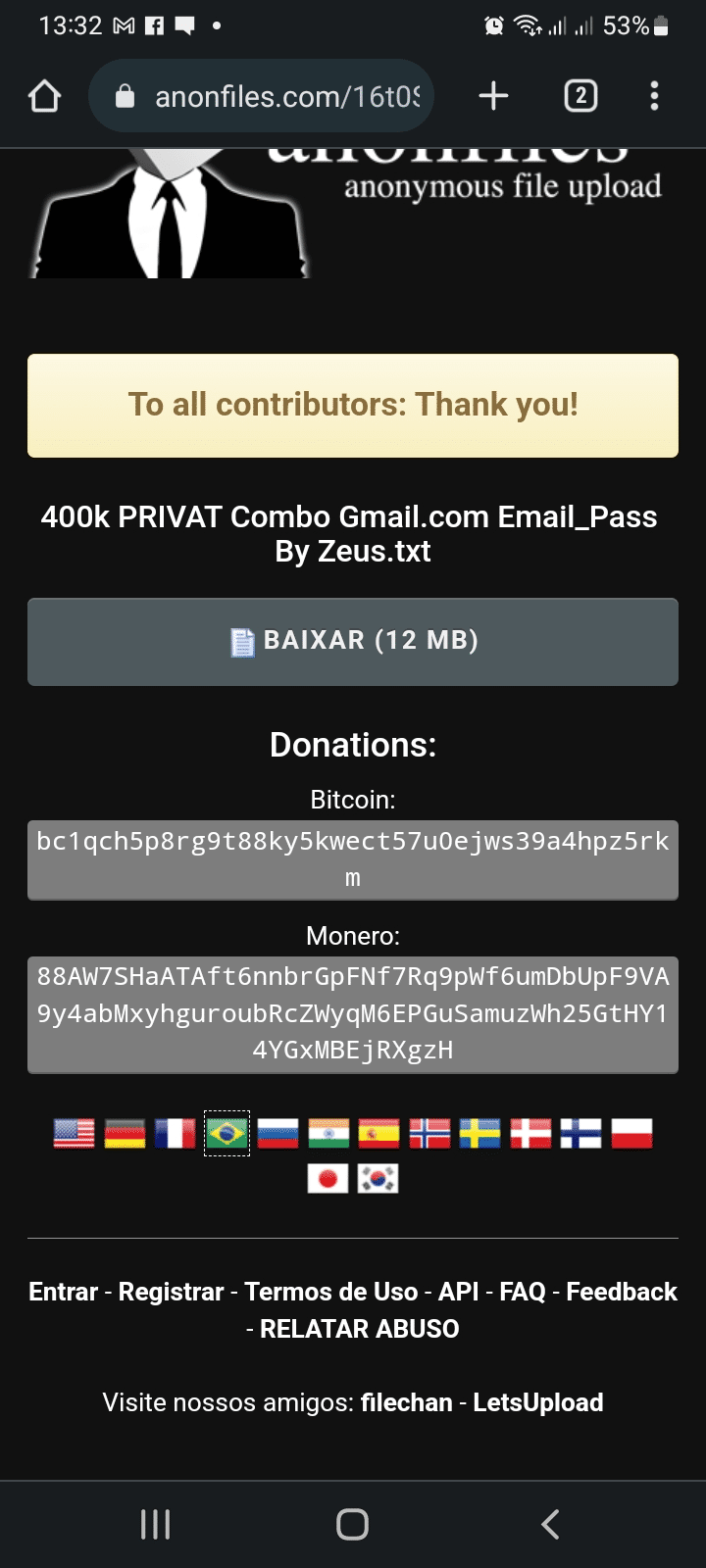Open Termos de Uso link

point(331,1292)
